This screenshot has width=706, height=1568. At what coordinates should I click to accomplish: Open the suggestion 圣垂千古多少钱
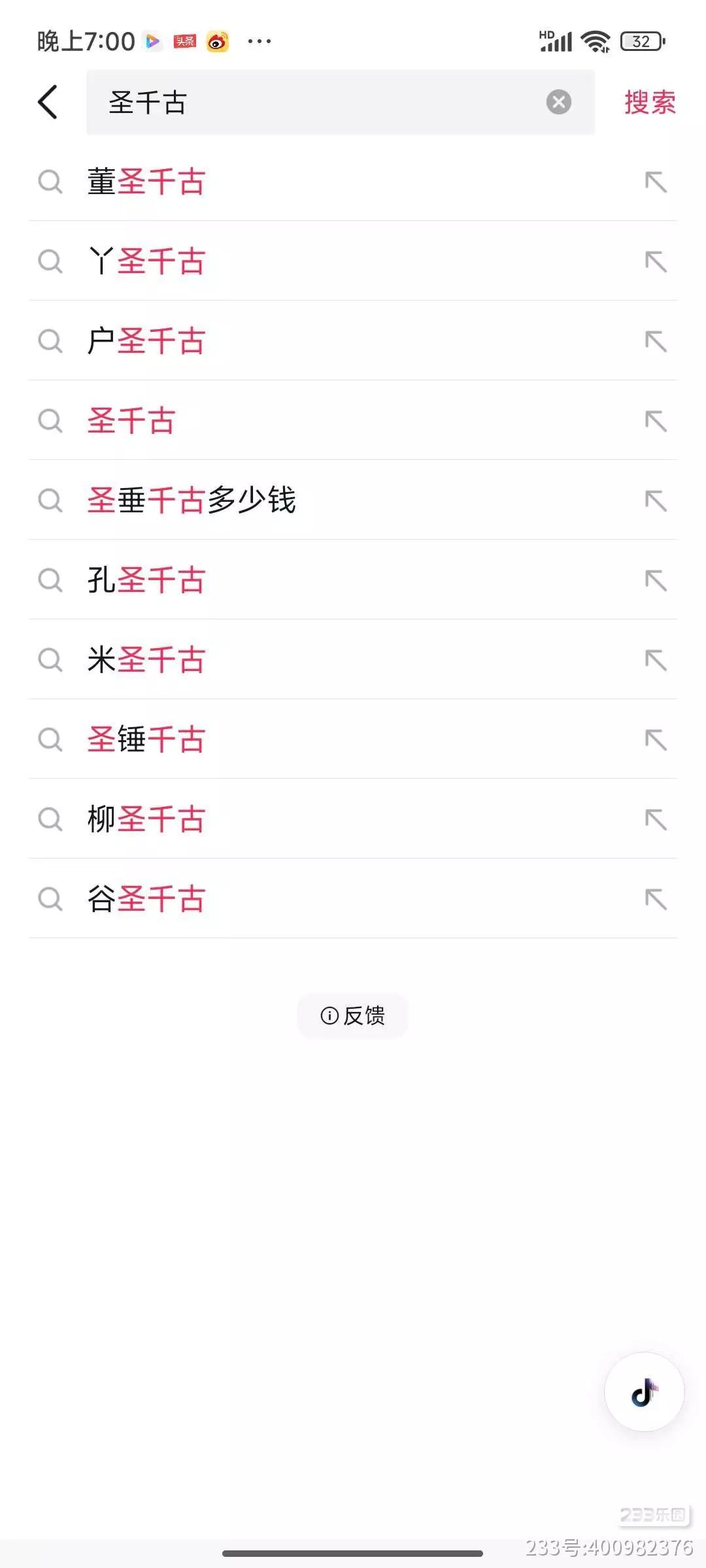353,500
